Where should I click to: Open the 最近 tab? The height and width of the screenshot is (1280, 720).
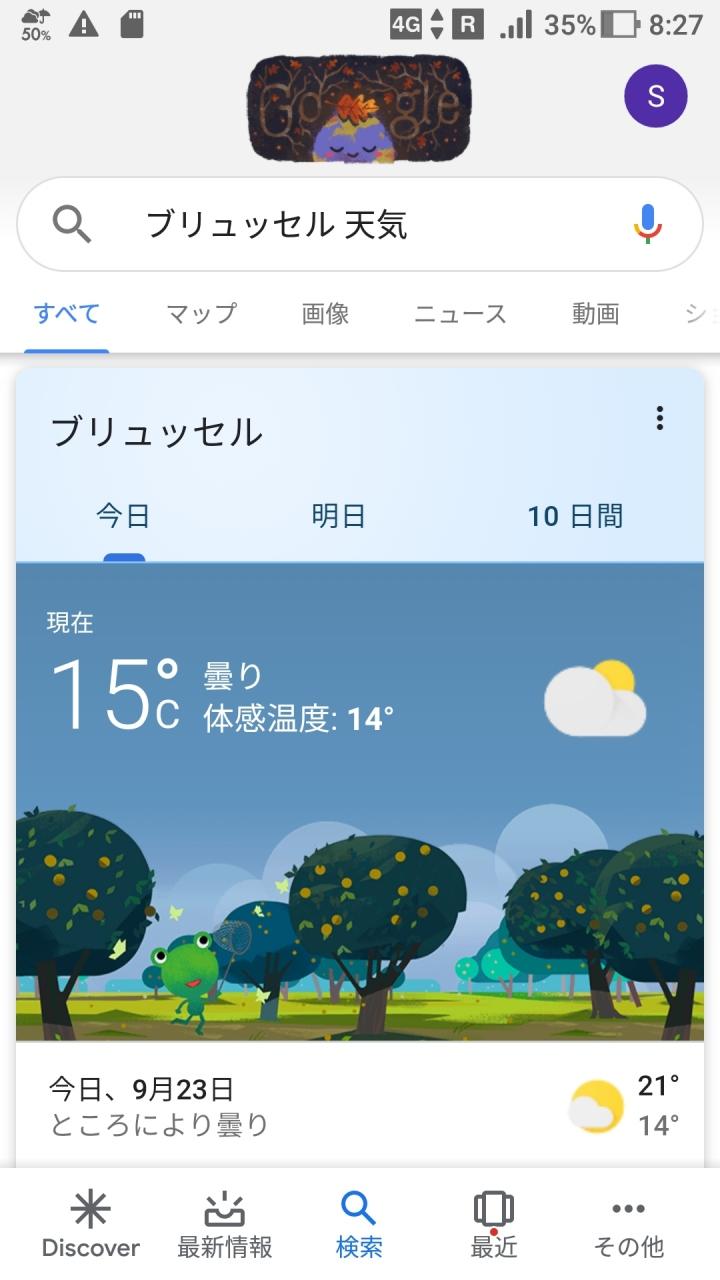tap(494, 1225)
